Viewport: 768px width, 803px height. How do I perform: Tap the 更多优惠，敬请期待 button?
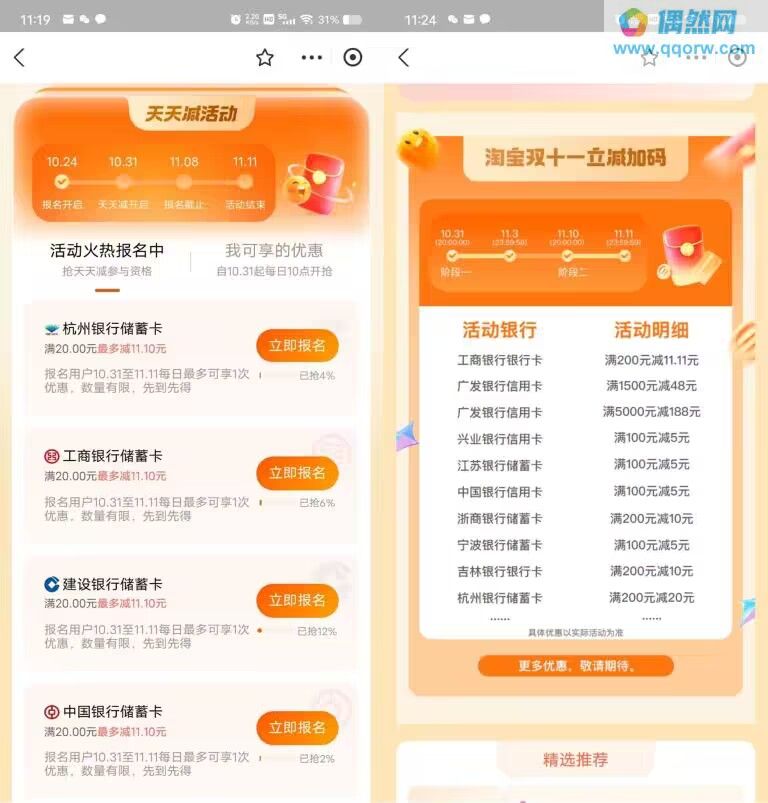pyautogui.click(x=576, y=666)
